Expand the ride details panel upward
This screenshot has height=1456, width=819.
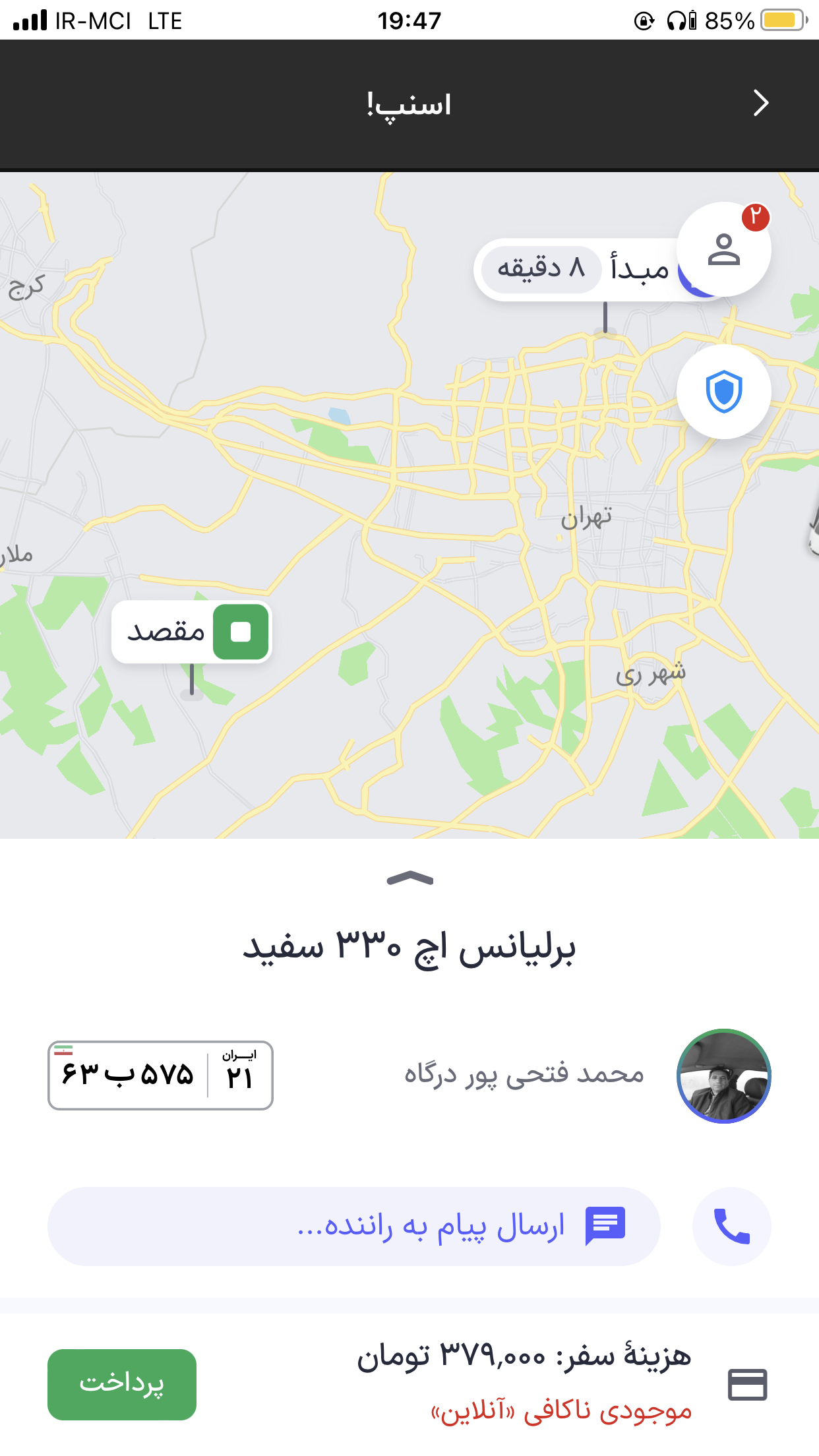[x=409, y=878]
